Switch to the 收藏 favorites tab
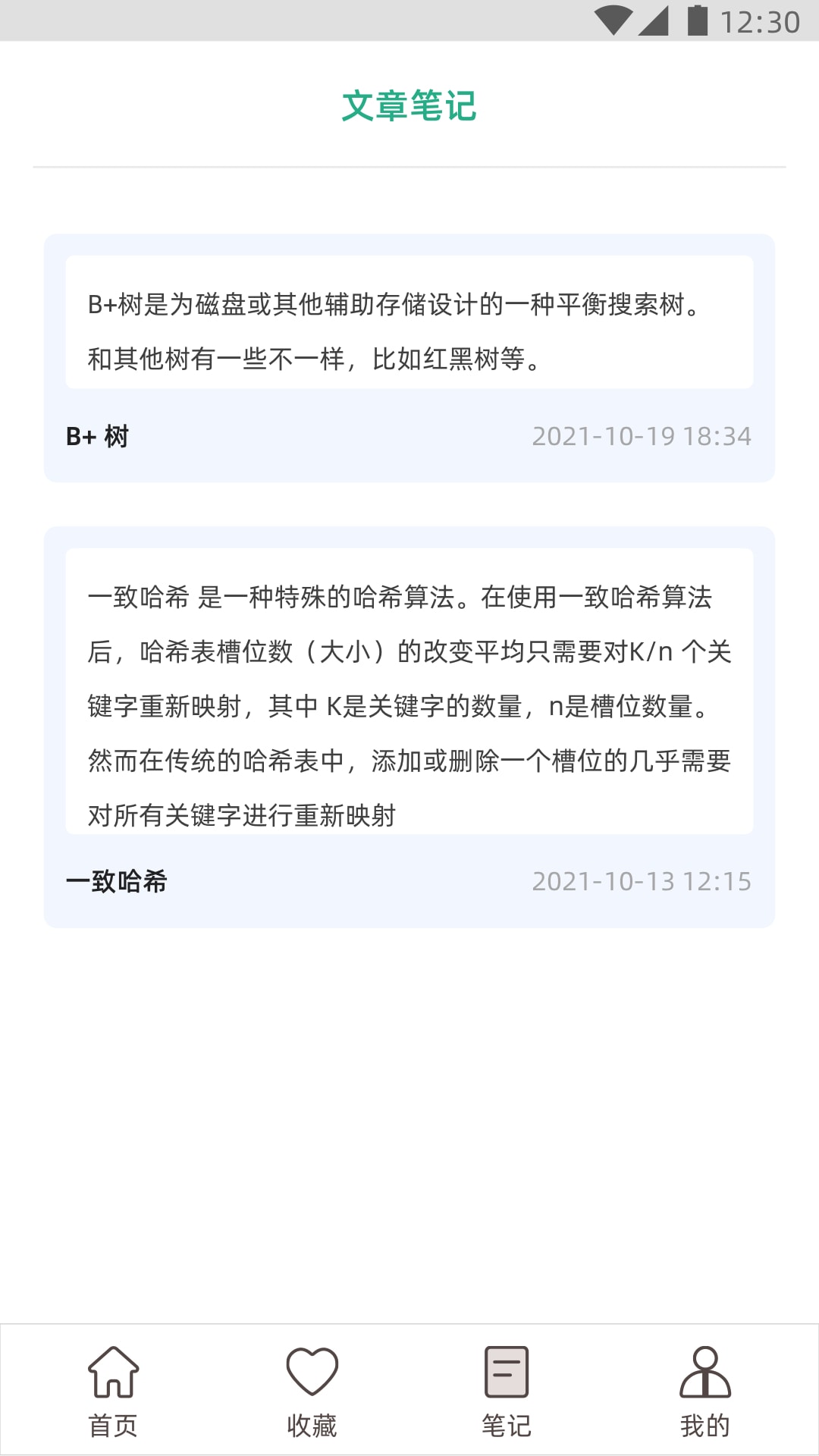Image resolution: width=819 pixels, height=1456 pixels. (312, 1392)
